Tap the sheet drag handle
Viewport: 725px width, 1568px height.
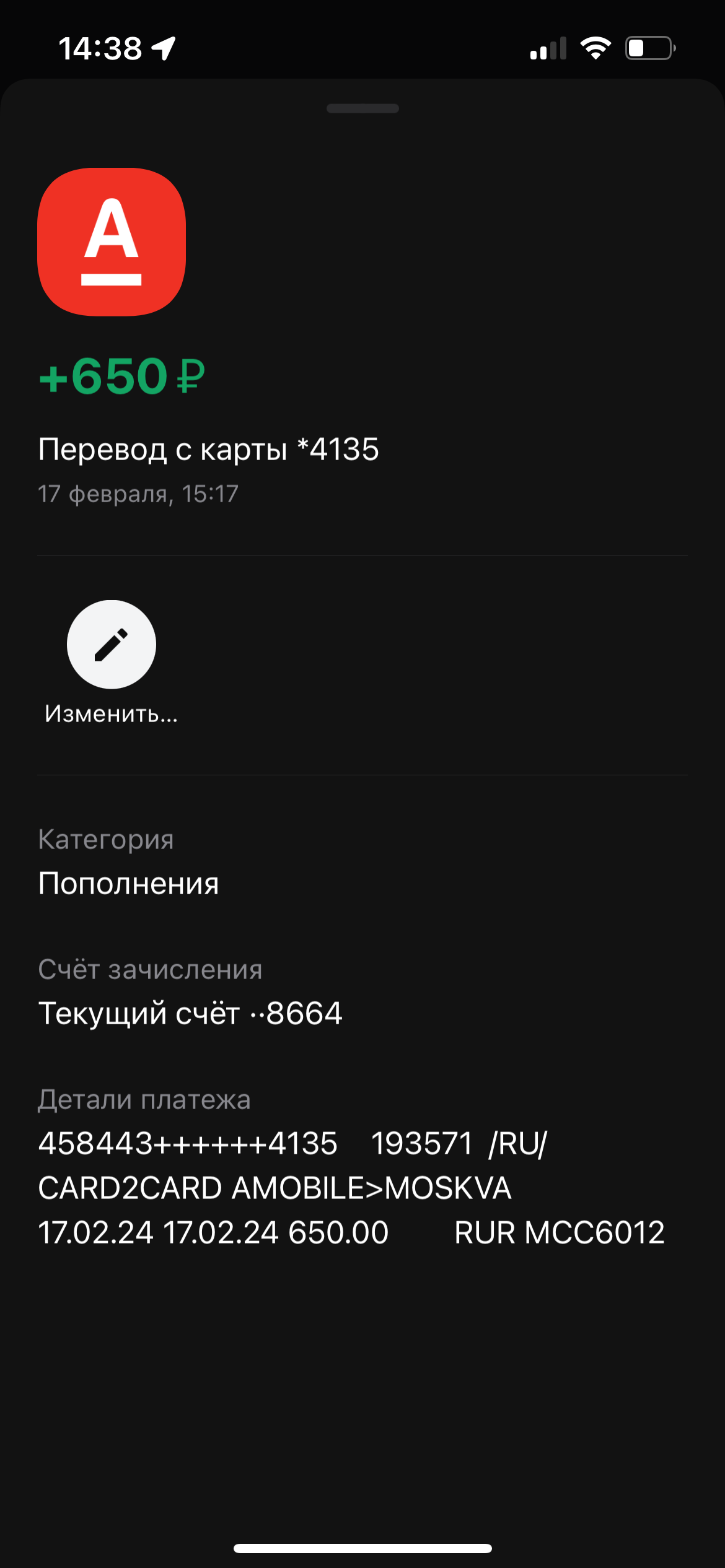362,108
